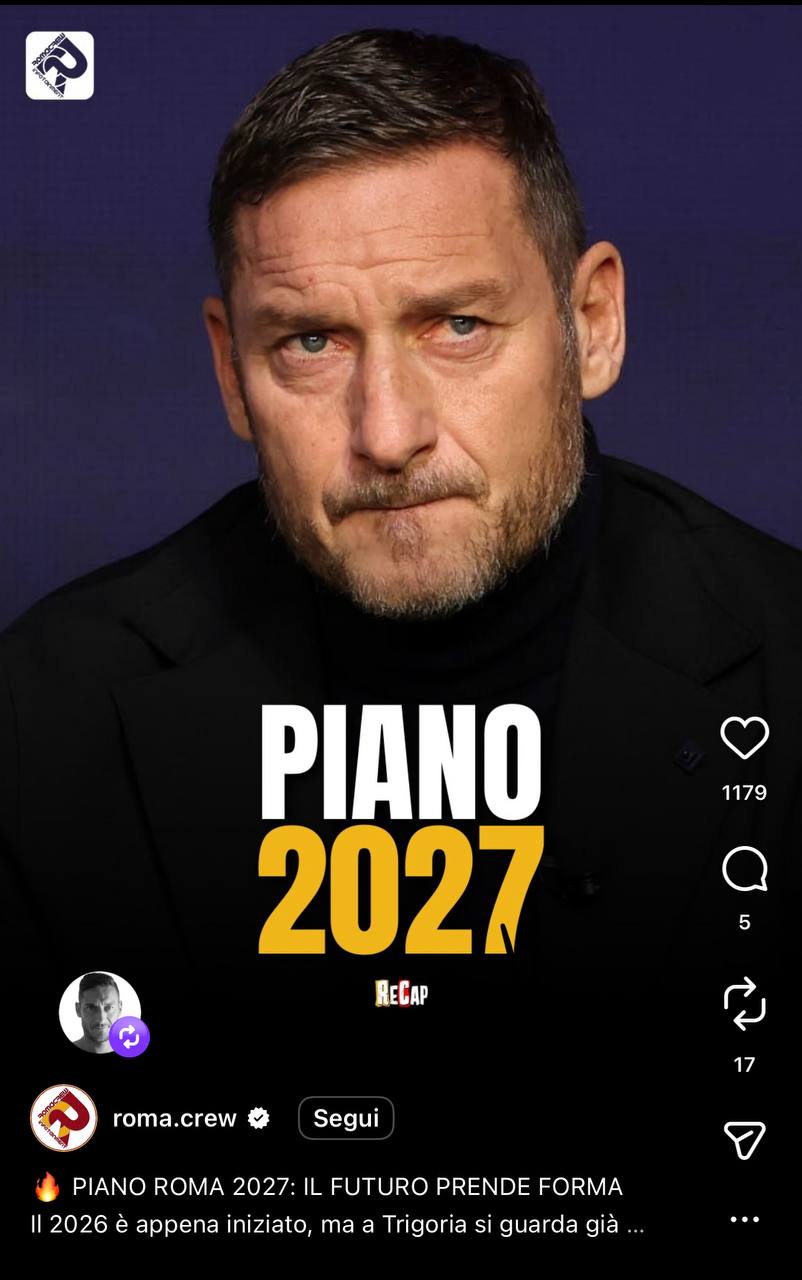Tap Segui to follow roma.crew
Screen dimensions: 802x1280
tap(346, 1118)
